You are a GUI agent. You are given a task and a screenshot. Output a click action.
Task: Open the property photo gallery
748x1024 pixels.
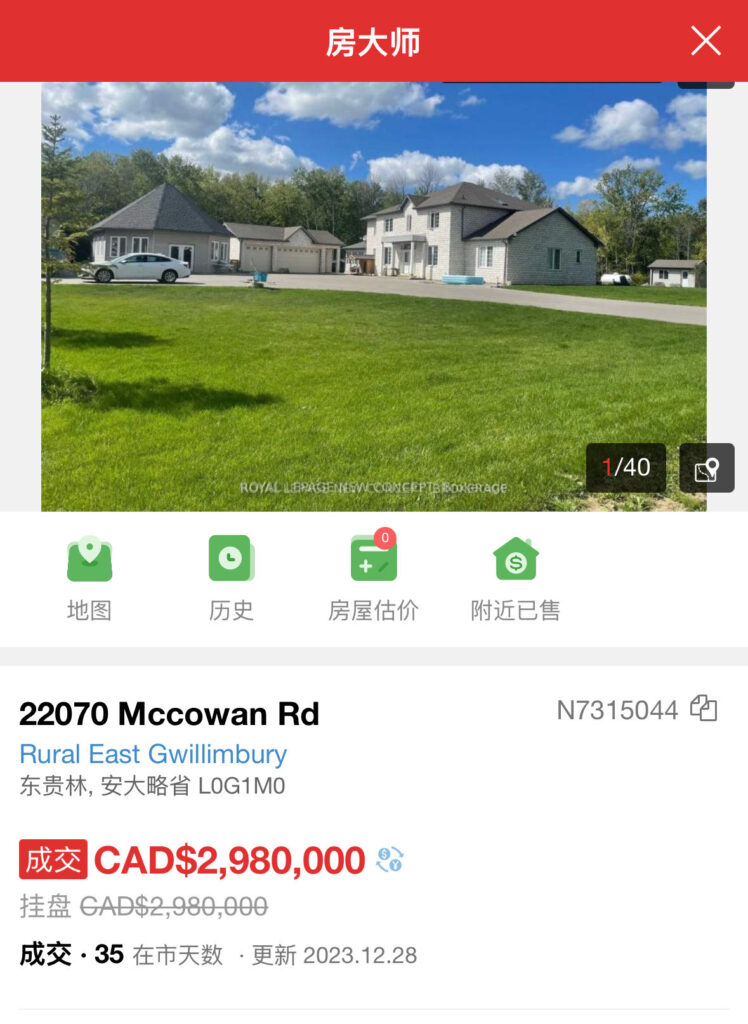point(373,300)
